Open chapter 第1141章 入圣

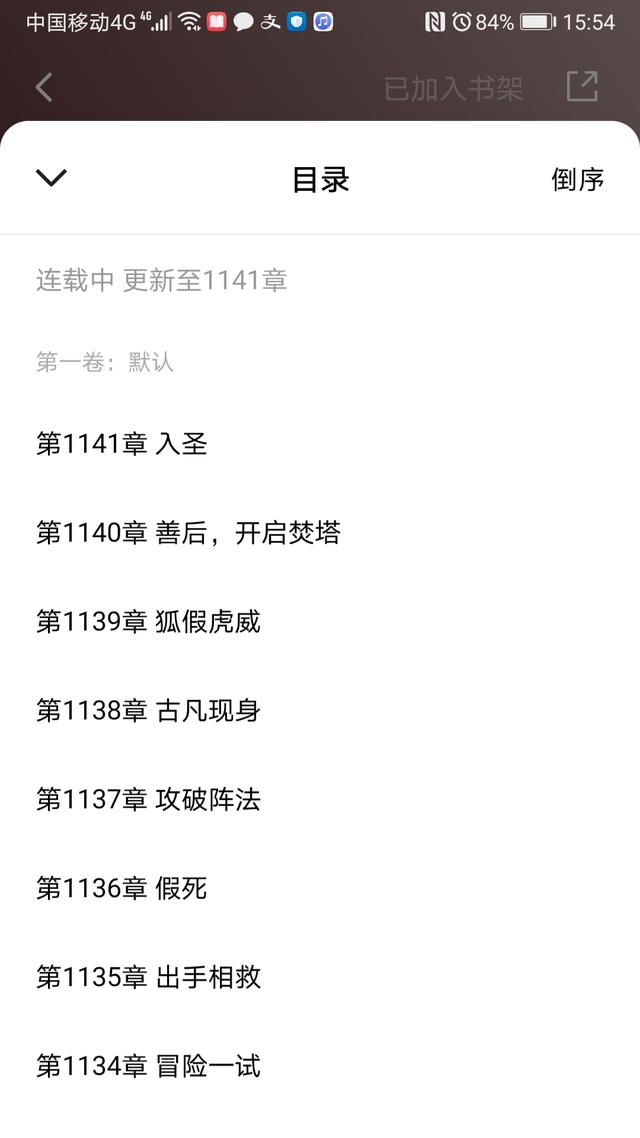point(122,443)
